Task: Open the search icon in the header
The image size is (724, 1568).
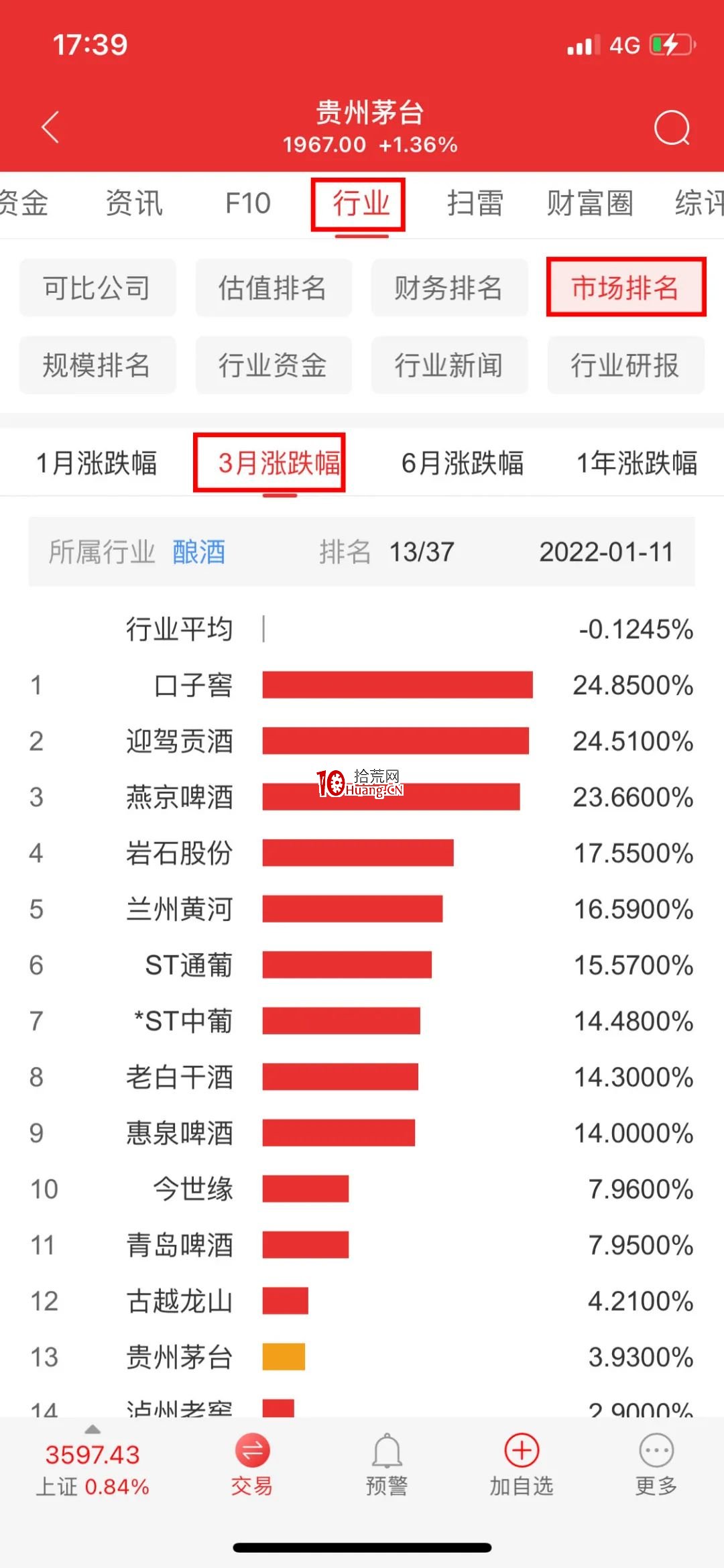Action: 672,127
